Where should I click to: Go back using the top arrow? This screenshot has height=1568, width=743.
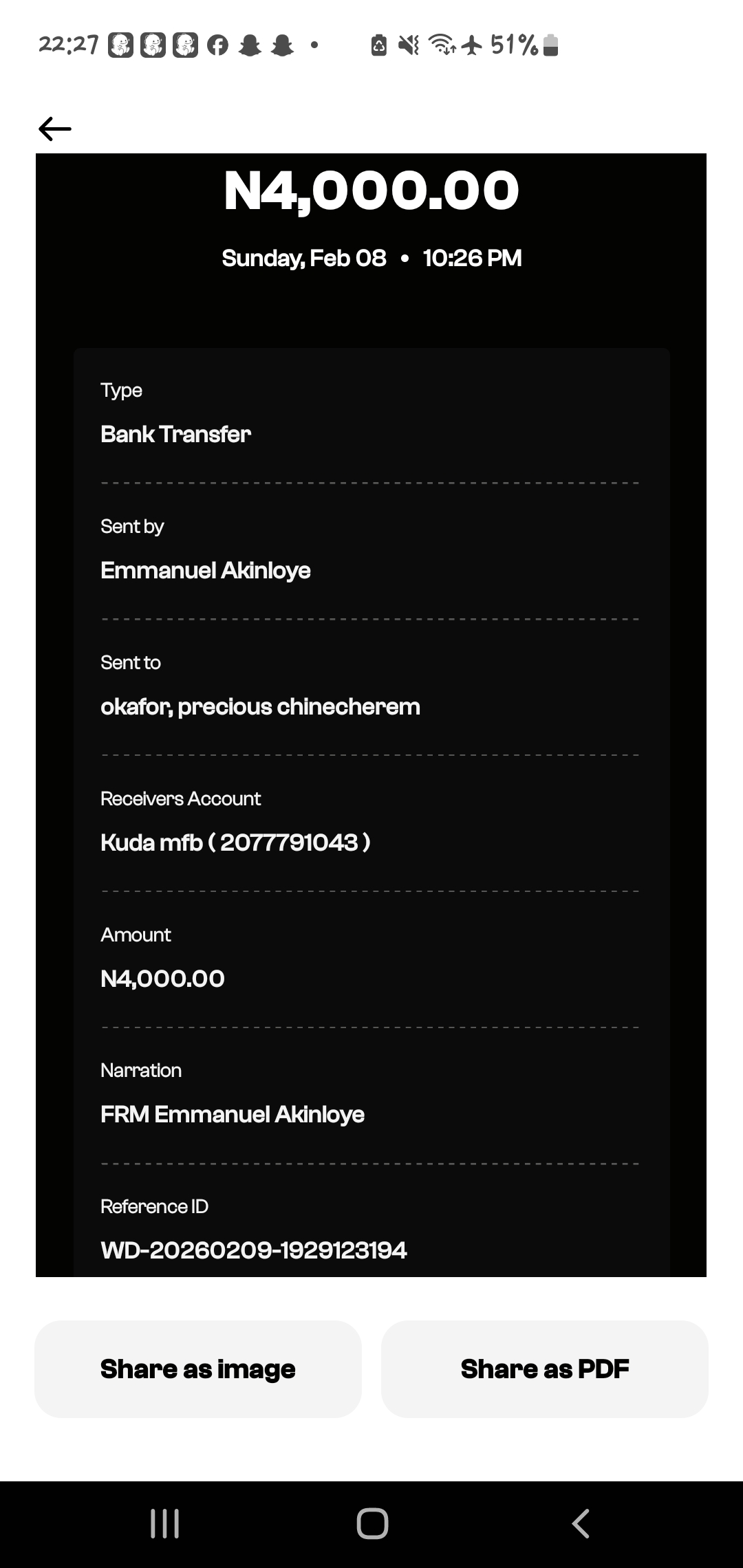tap(55, 129)
